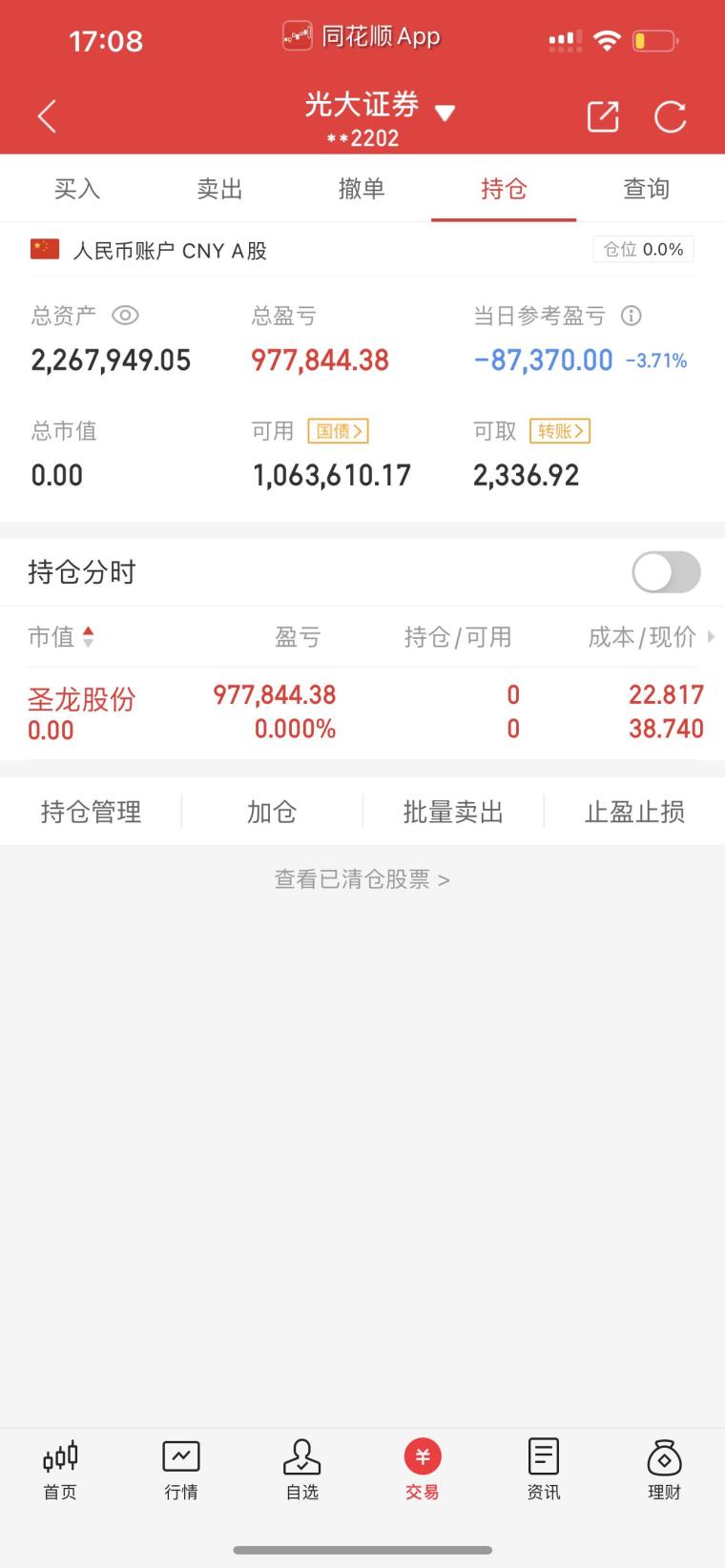Open the 查询 tab
This screenshot has width=725, height=1568.
click(x=646, y=189)
